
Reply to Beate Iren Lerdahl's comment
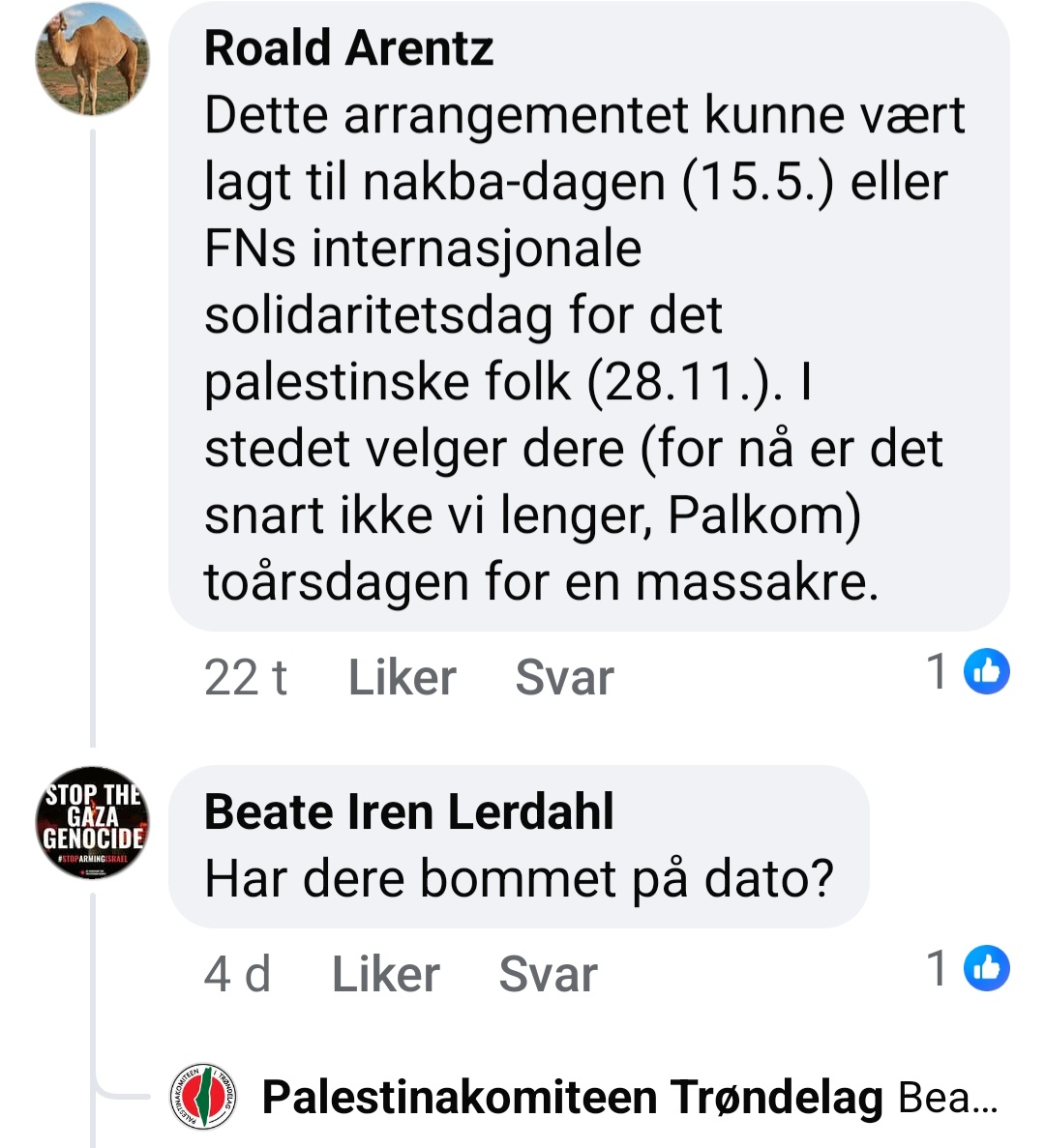(x=548, y=974)
